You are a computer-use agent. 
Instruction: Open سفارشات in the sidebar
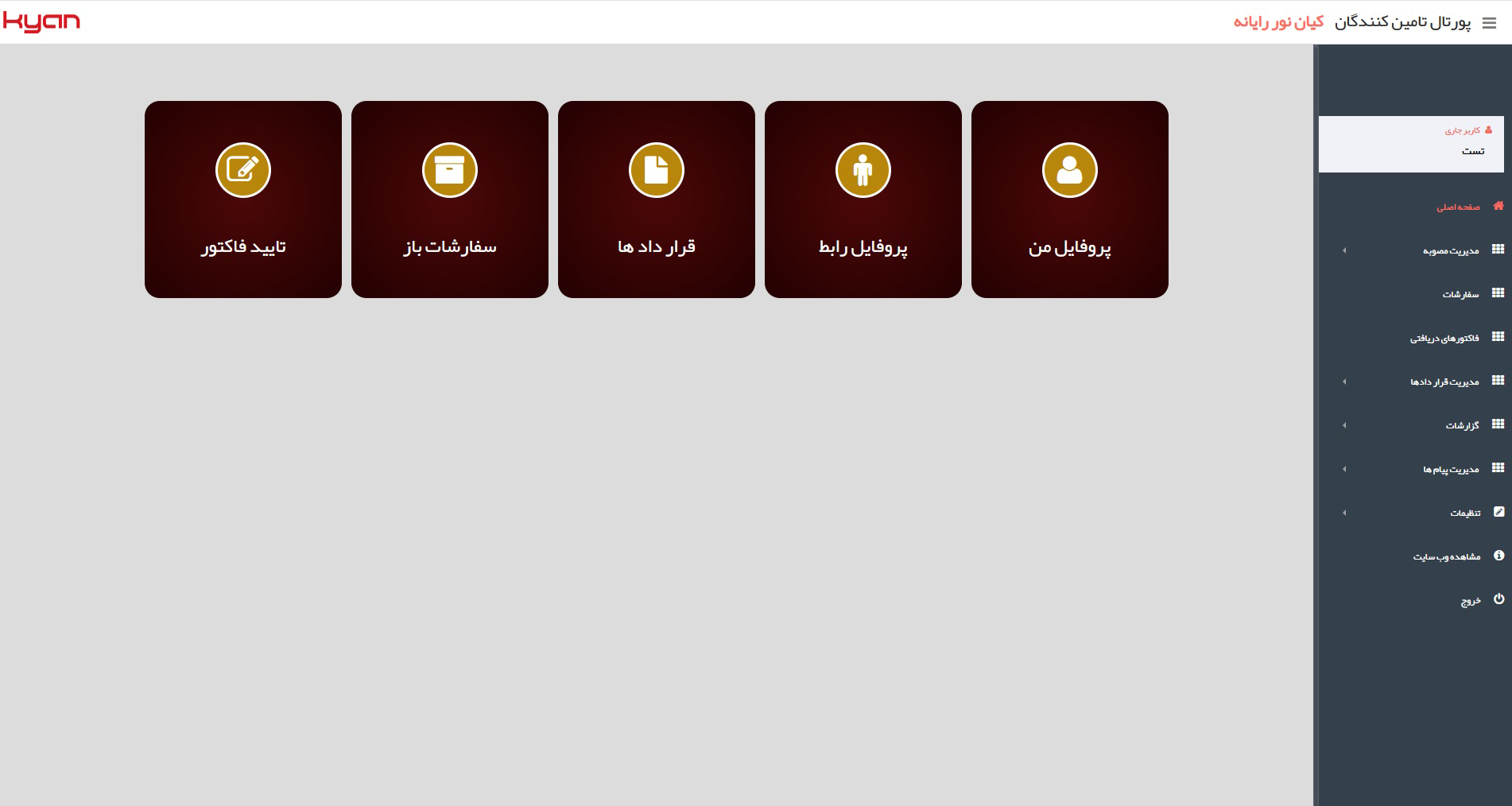point(1461,294)
